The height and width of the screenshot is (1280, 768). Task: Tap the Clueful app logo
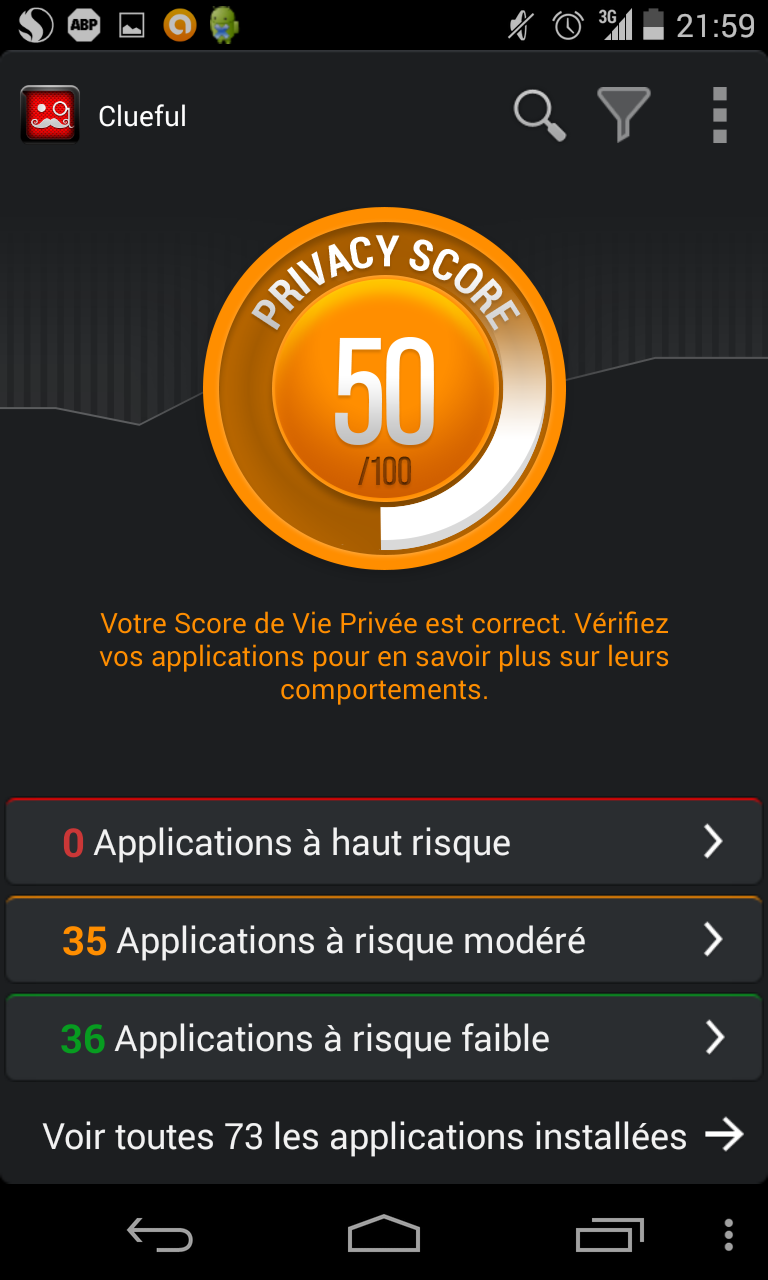tap(50, 116)
